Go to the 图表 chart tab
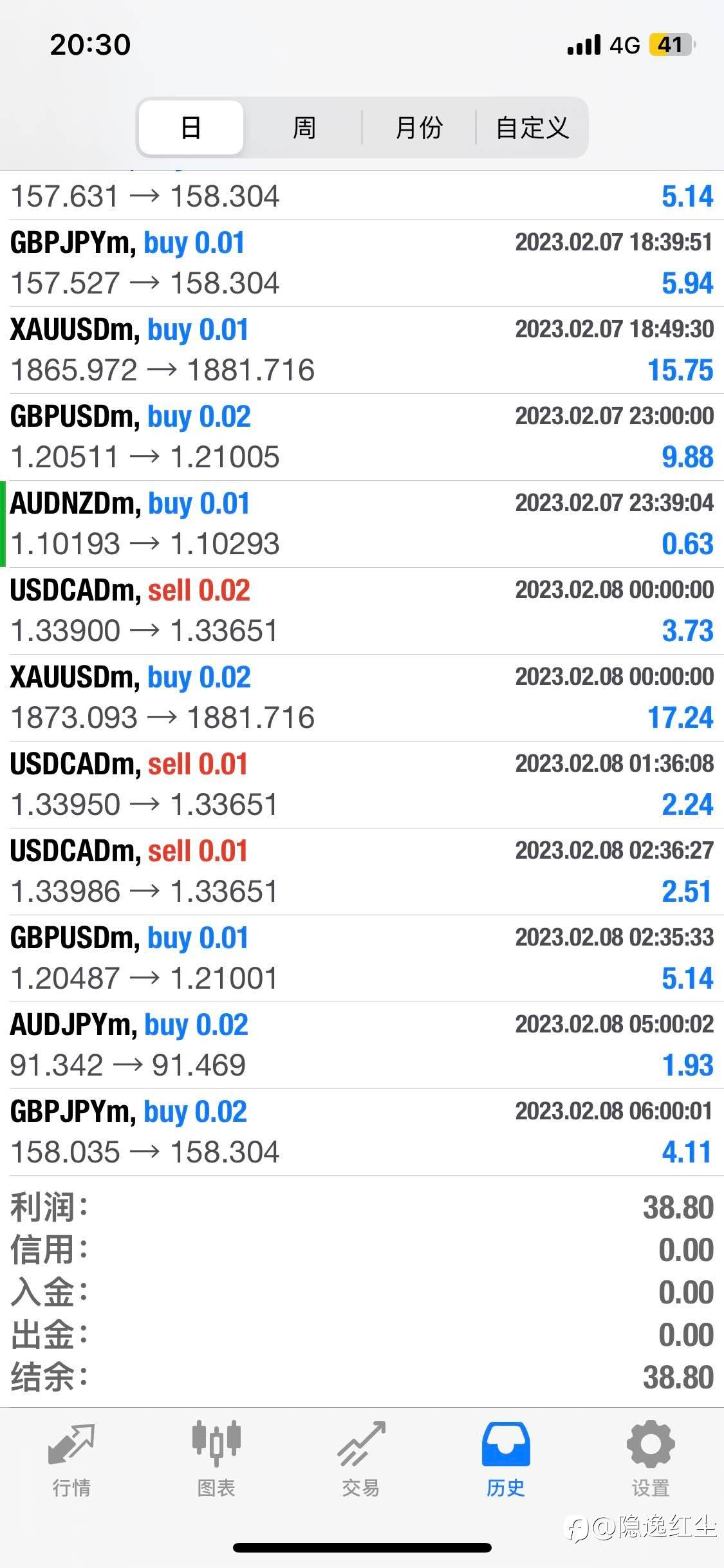The height and width of the screenshot is (1568, 724). click(216, 1460)
